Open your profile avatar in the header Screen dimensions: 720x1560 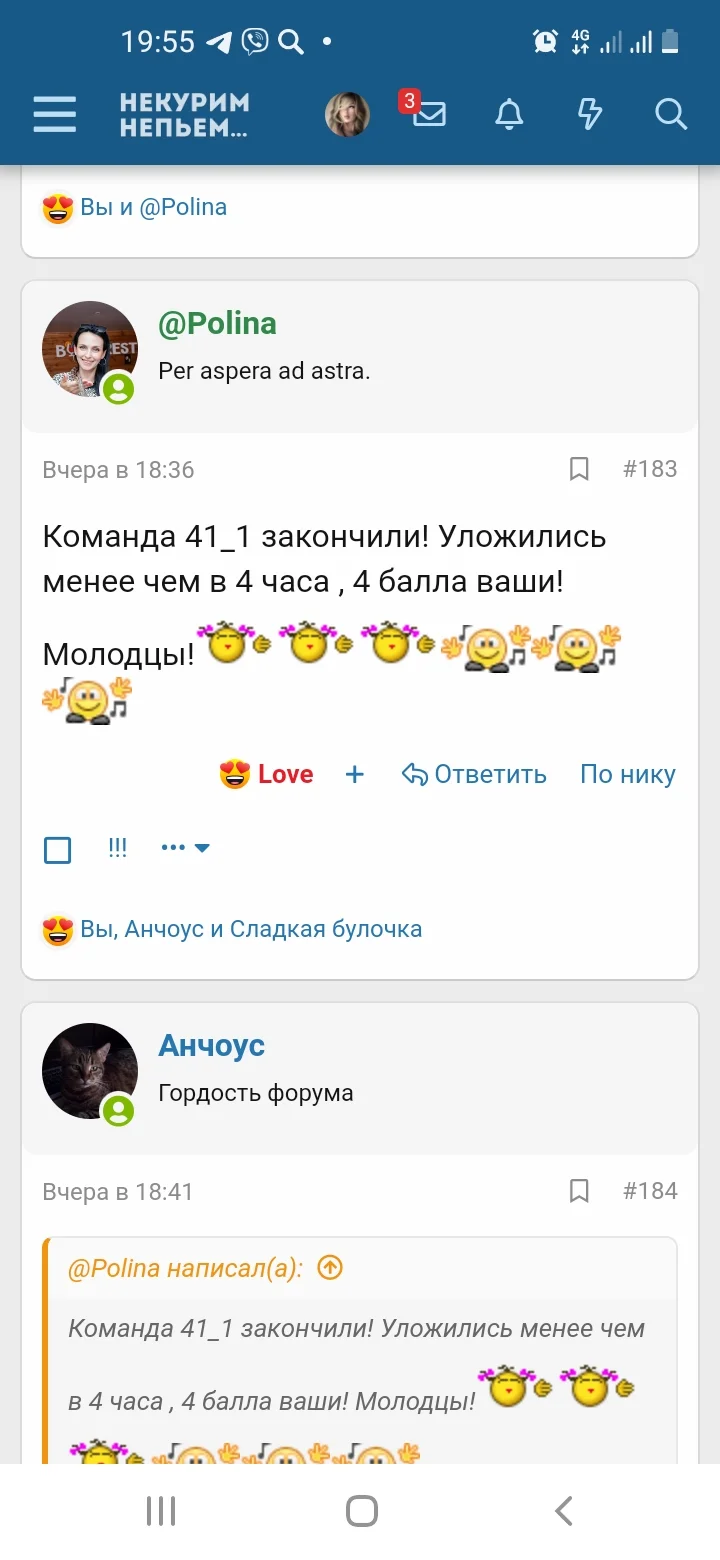coord(346,113)
